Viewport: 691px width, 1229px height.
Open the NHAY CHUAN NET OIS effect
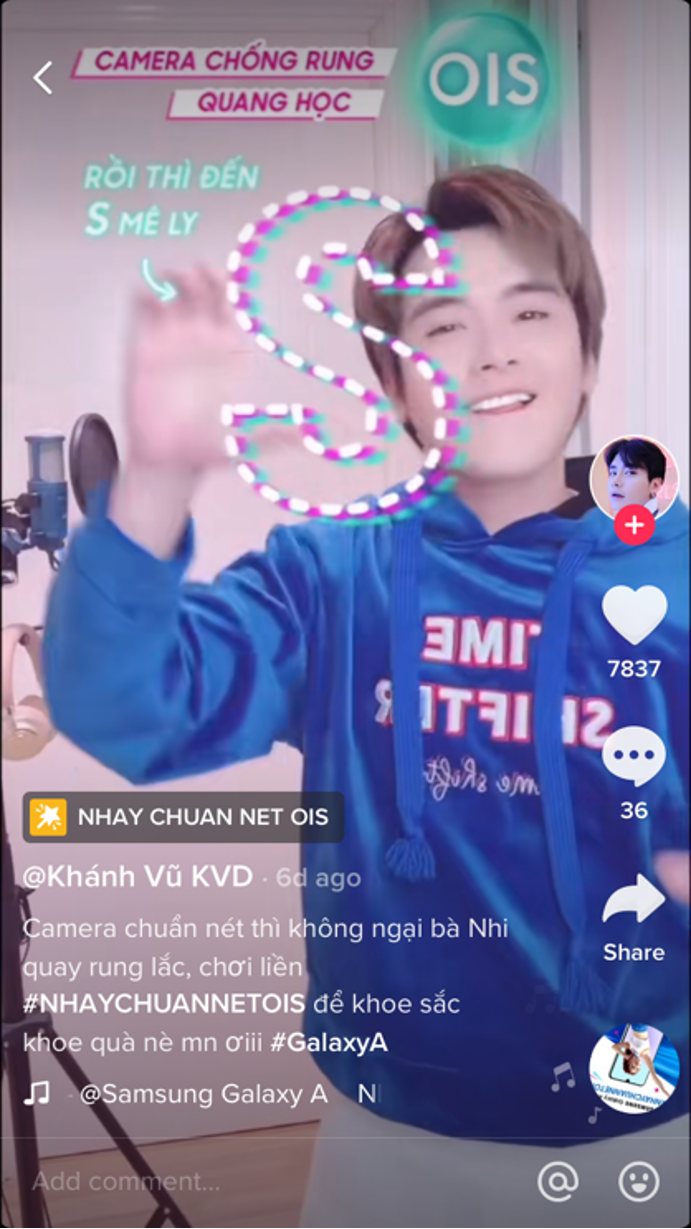(x=183, y=817)
